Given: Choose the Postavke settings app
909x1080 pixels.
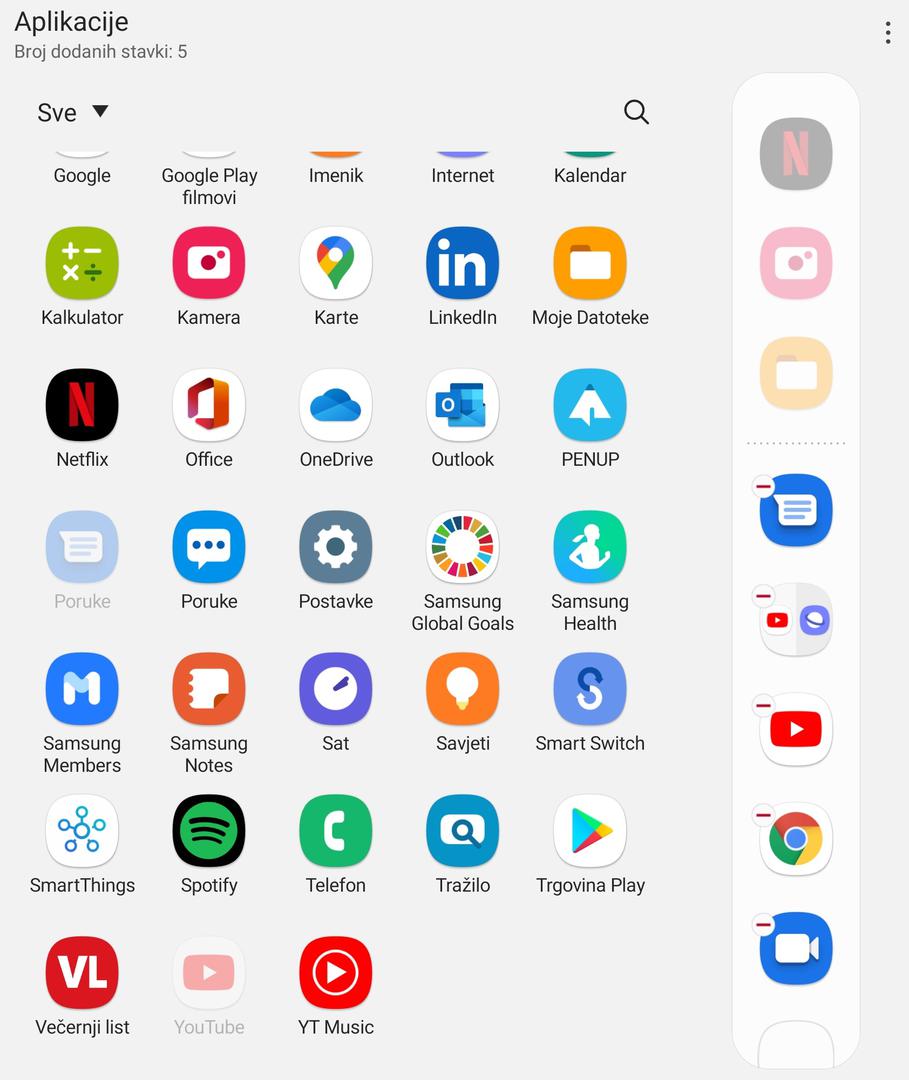Looking at the screenshot, I should pyautogui.click(x=336, y=547).
